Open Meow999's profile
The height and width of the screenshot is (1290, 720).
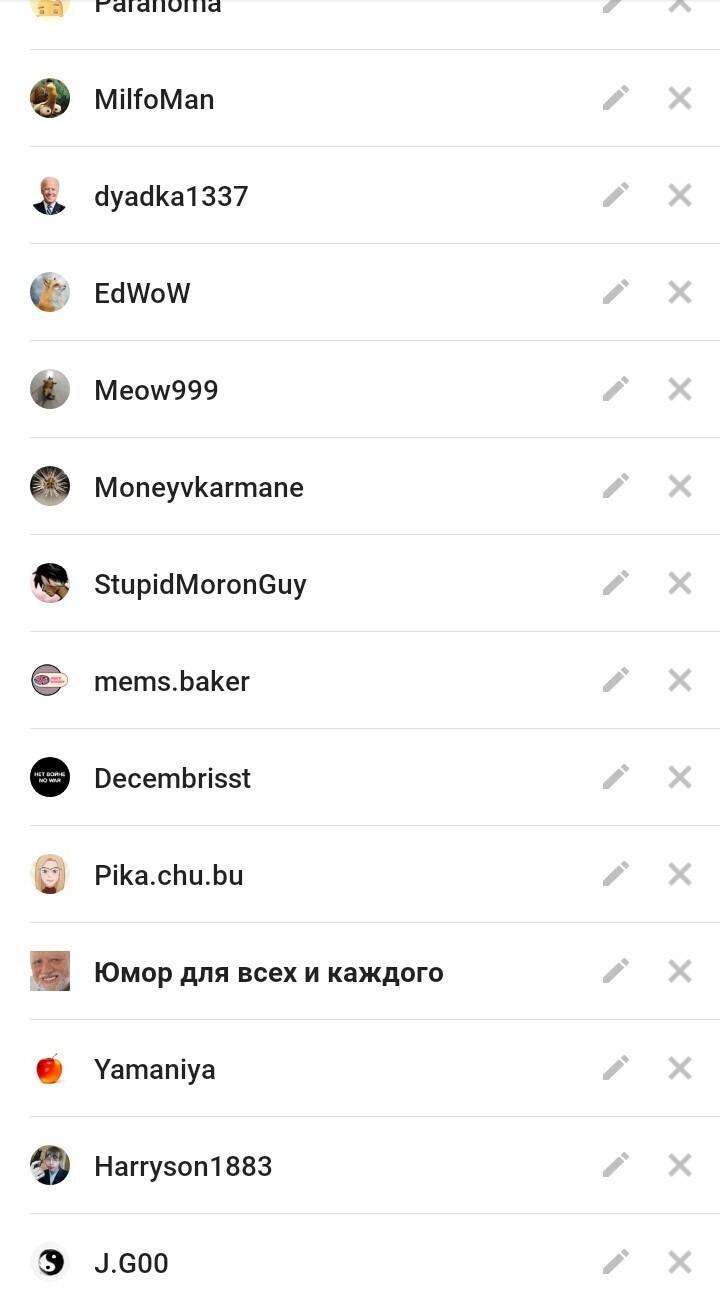(x=156, y=390)
